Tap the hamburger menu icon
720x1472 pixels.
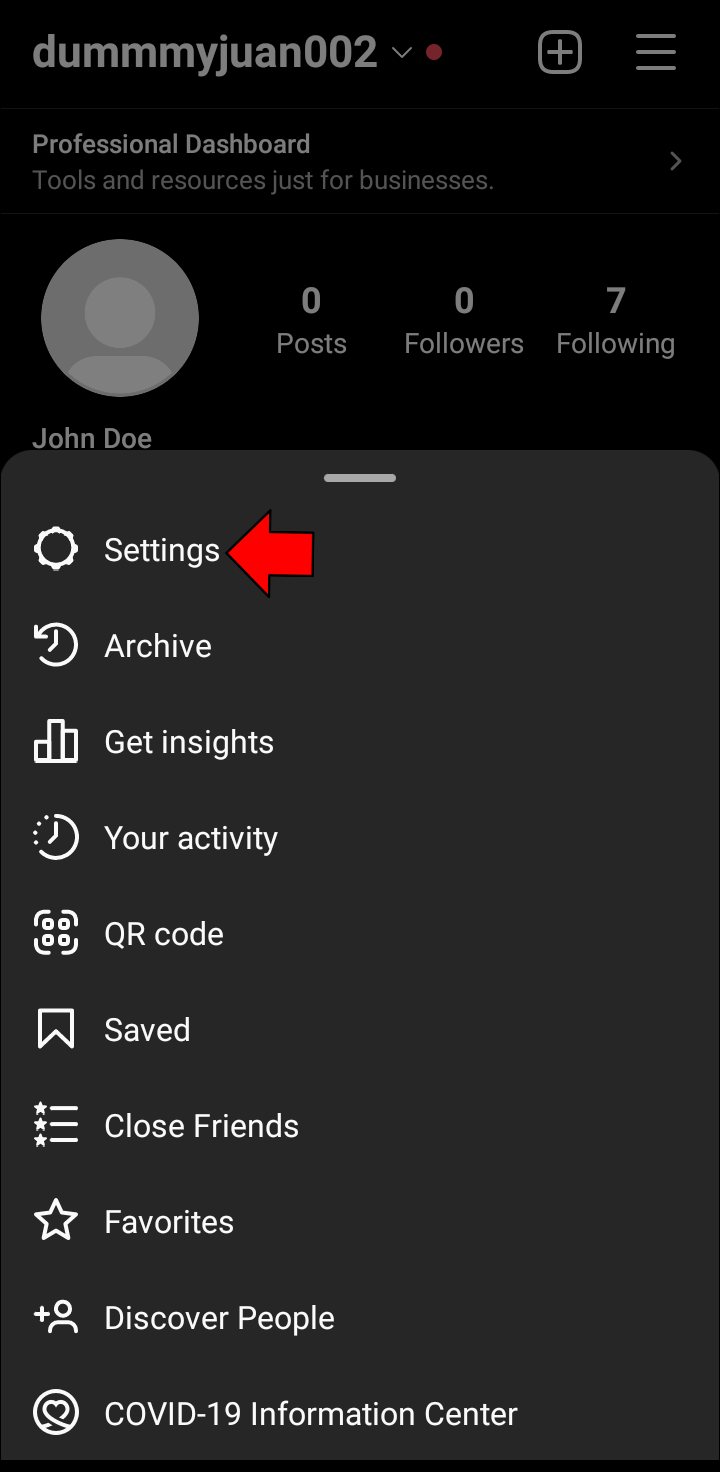point(656,52)
